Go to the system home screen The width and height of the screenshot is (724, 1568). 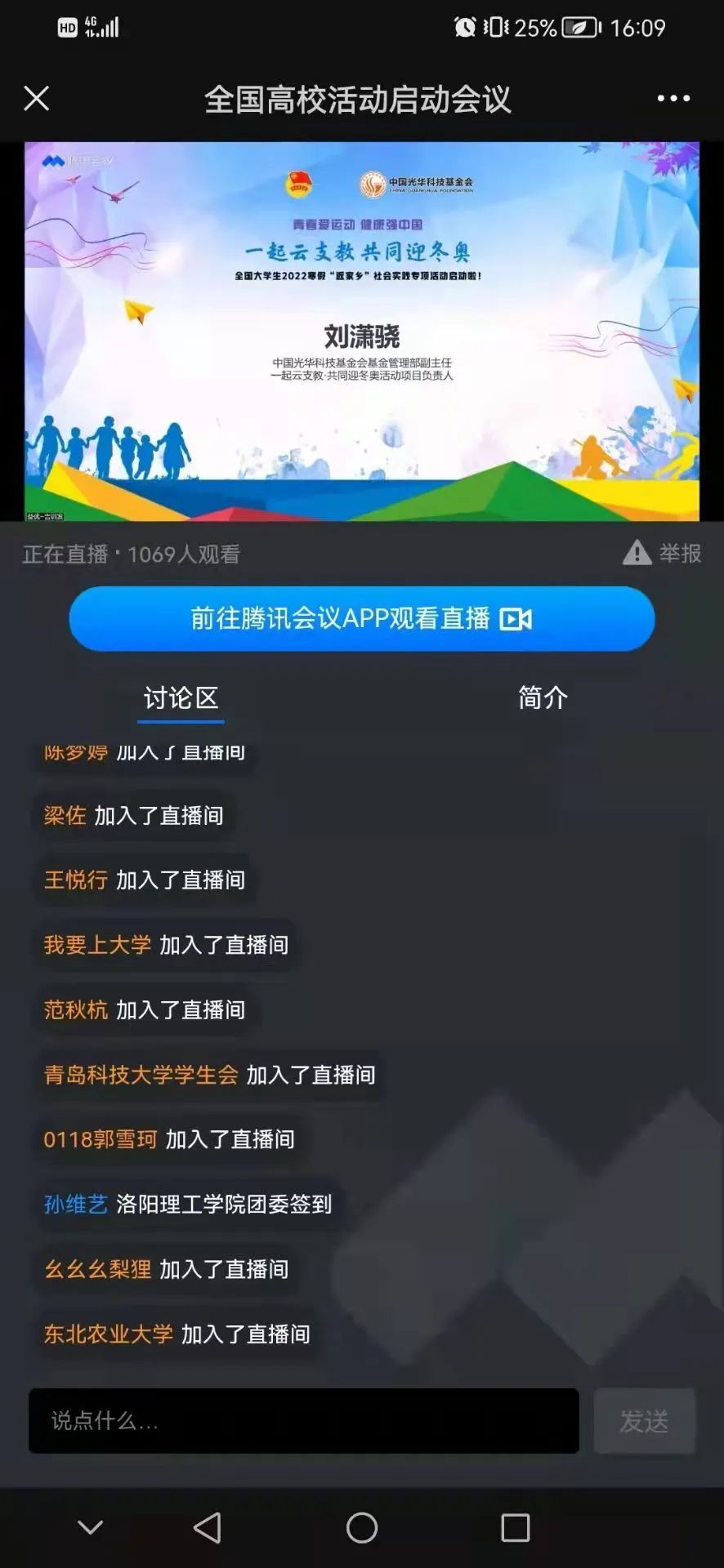coord(362,1526)
